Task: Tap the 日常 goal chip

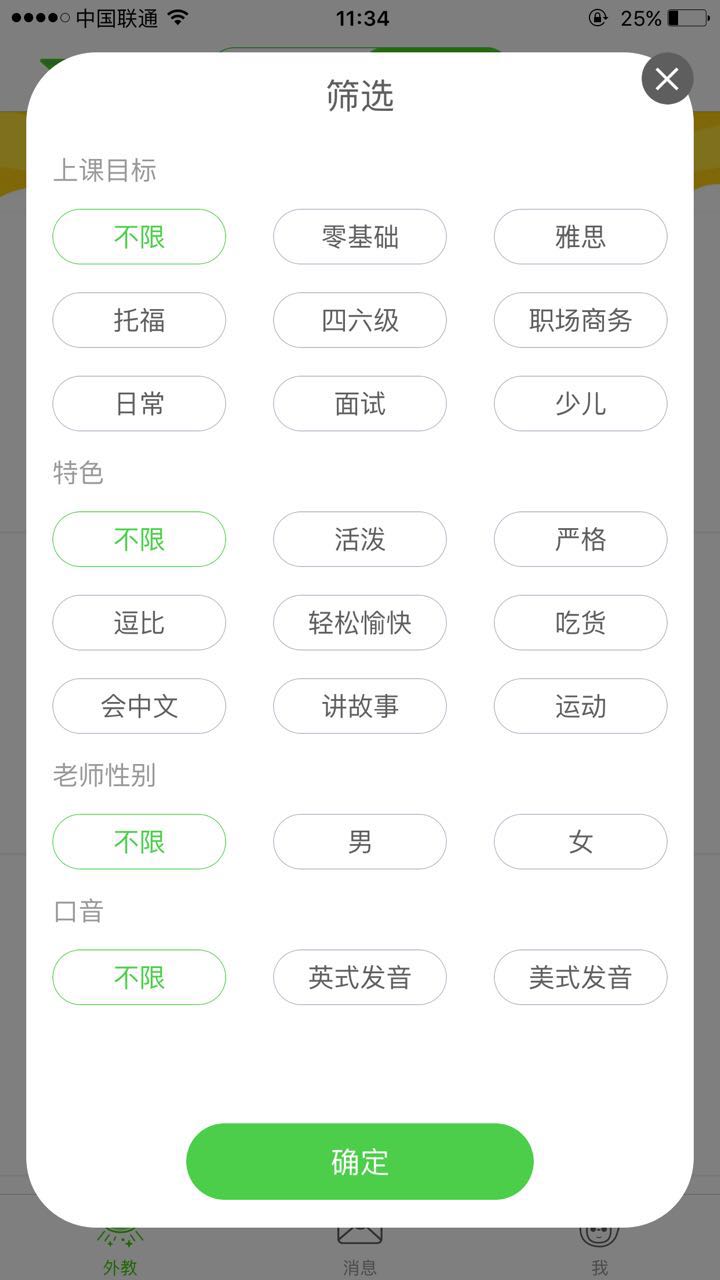Action: pyautogui.click(x=139, y=404)
